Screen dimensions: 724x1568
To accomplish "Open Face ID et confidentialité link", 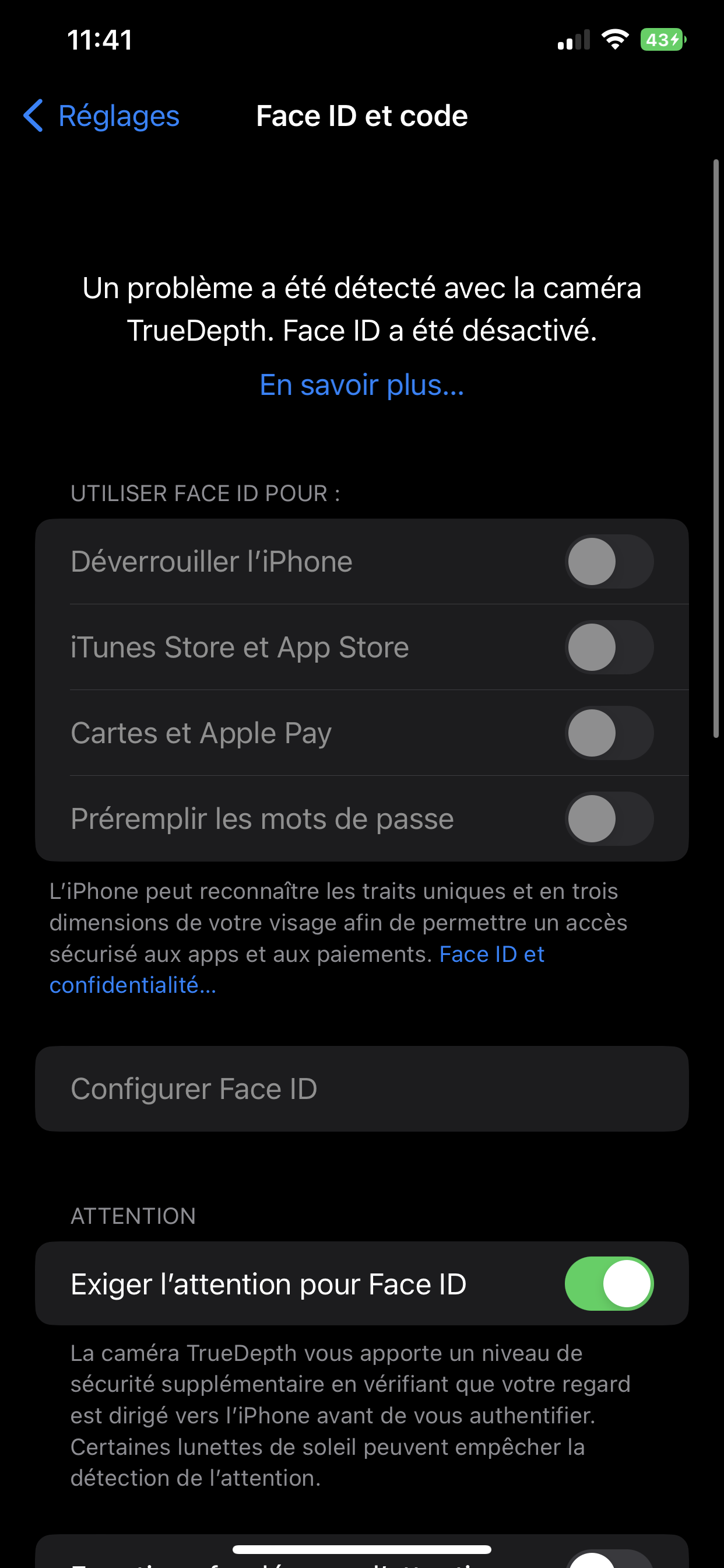I will (490, 954).
